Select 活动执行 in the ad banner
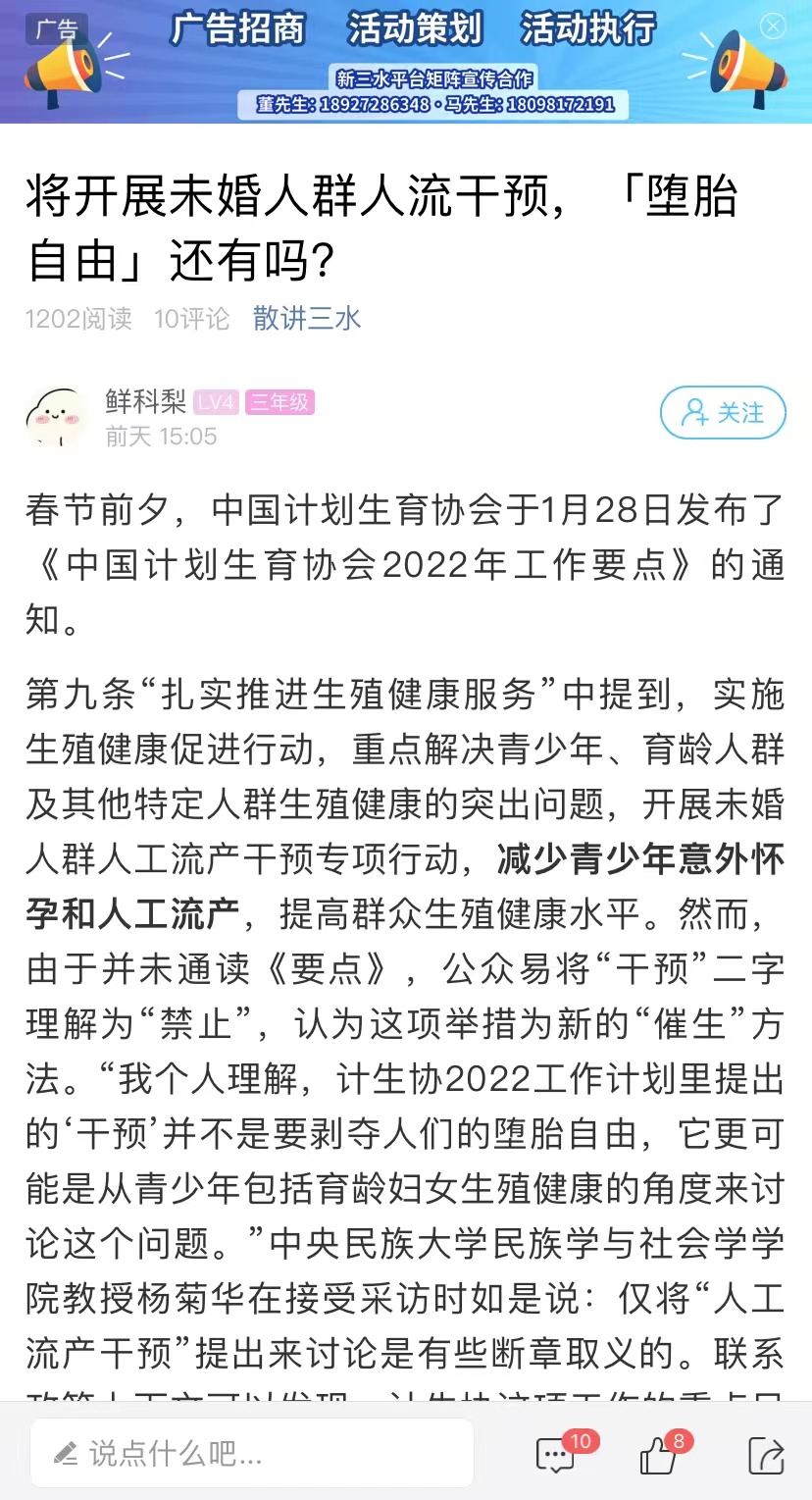This screenshot has height=1500, width=812. pos(588,29)
